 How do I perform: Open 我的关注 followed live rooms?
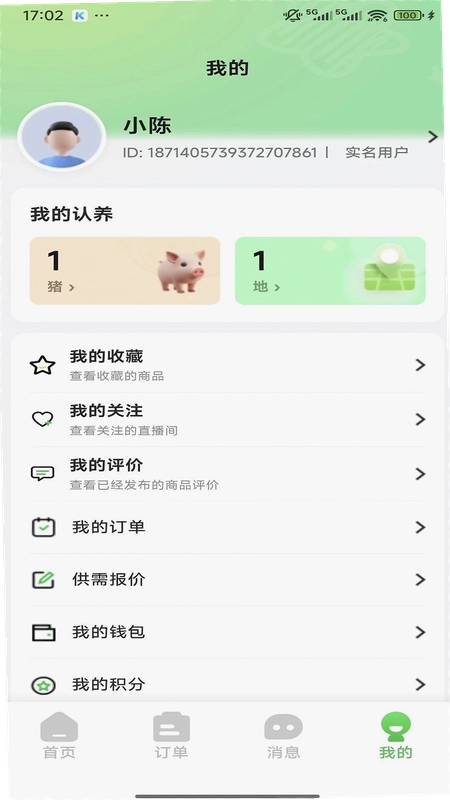(x=228, y=420)
